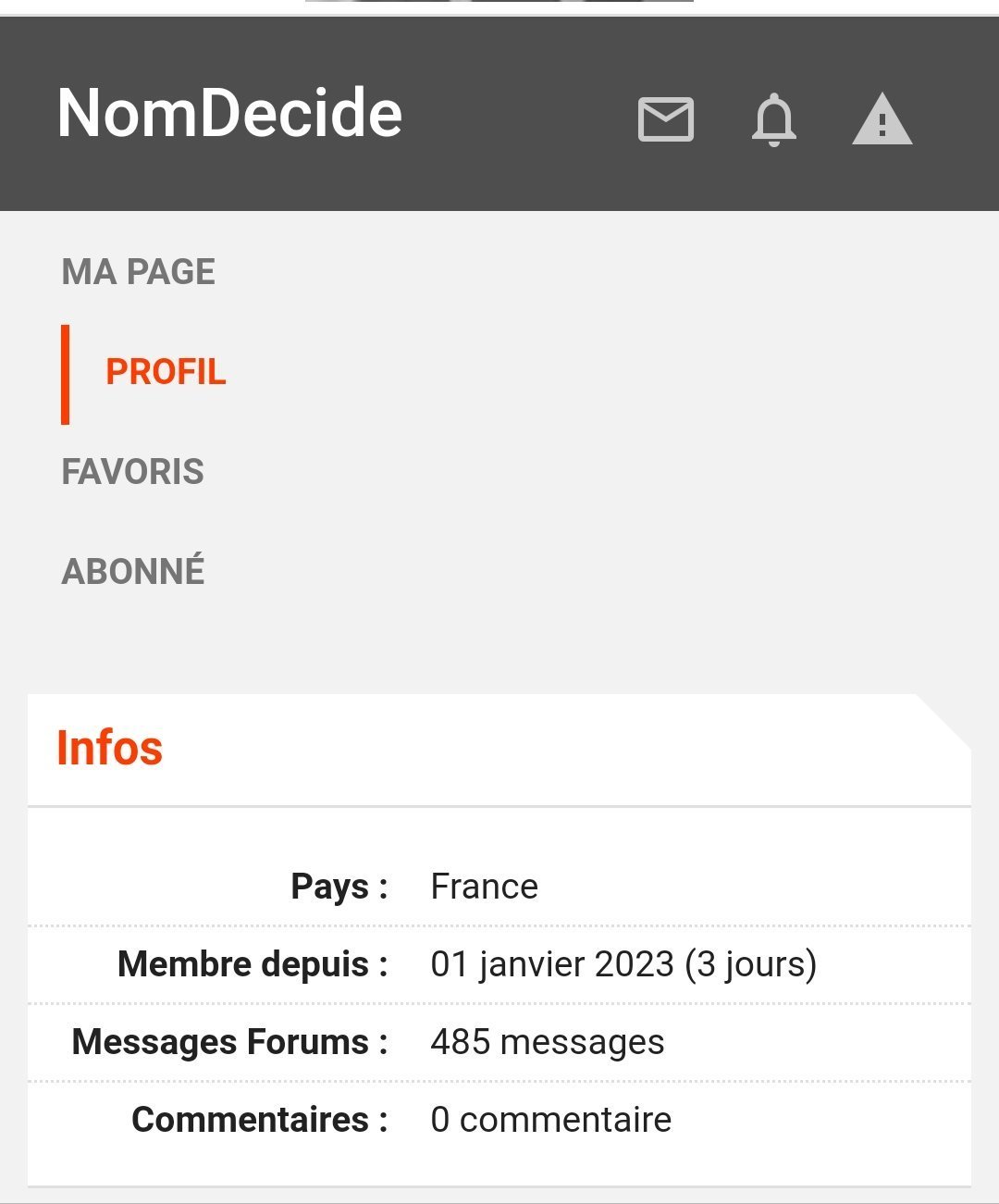Open the ABONNÉ tab

(133, 571)
